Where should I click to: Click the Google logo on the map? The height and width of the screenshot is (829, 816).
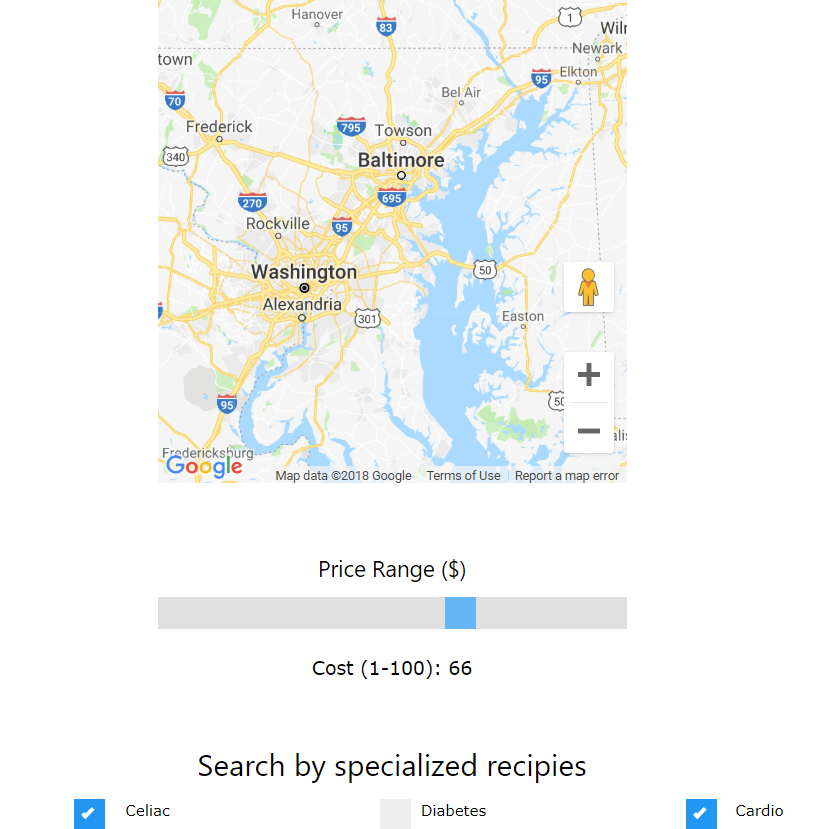tap(204, 466)
